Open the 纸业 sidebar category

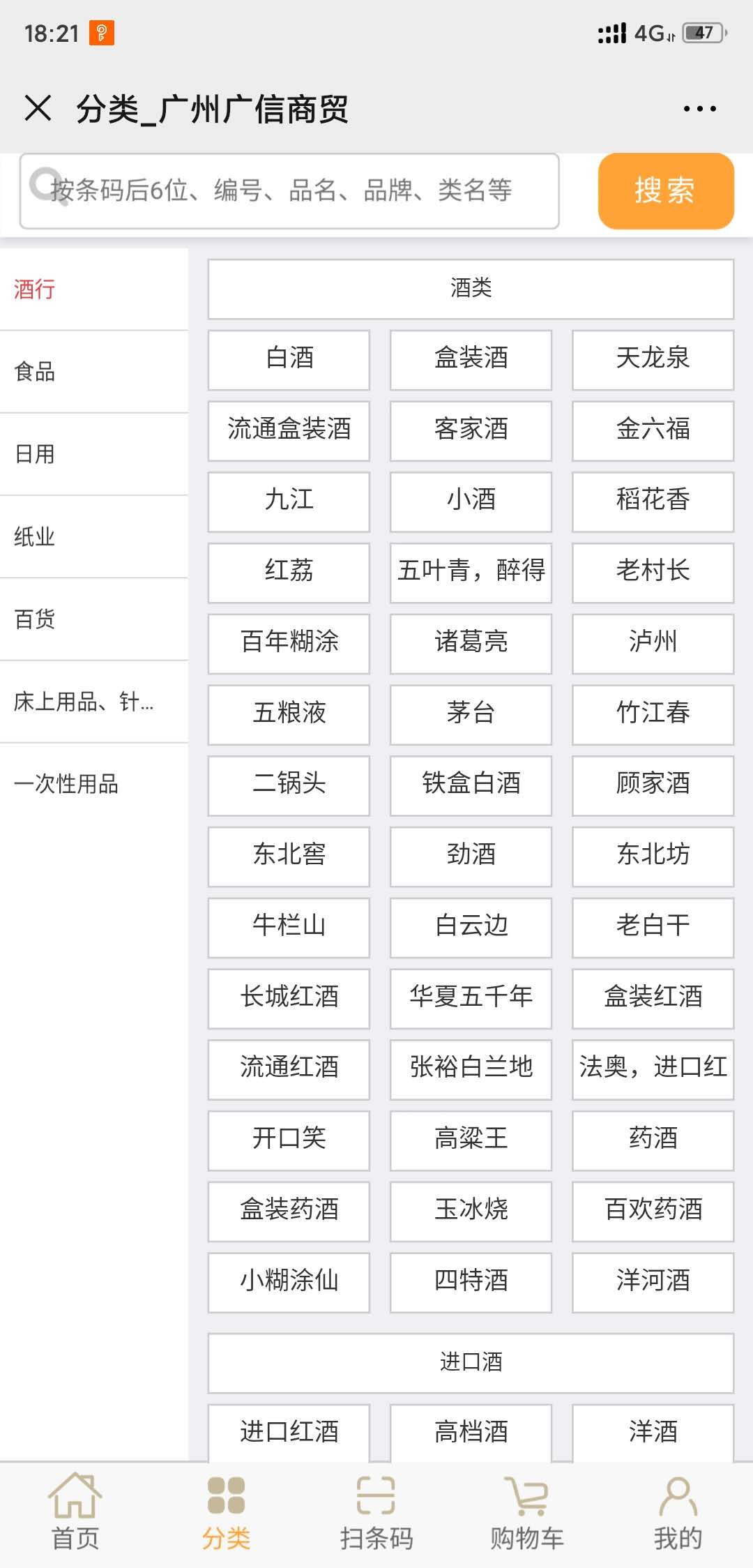(x=94, y=536)
